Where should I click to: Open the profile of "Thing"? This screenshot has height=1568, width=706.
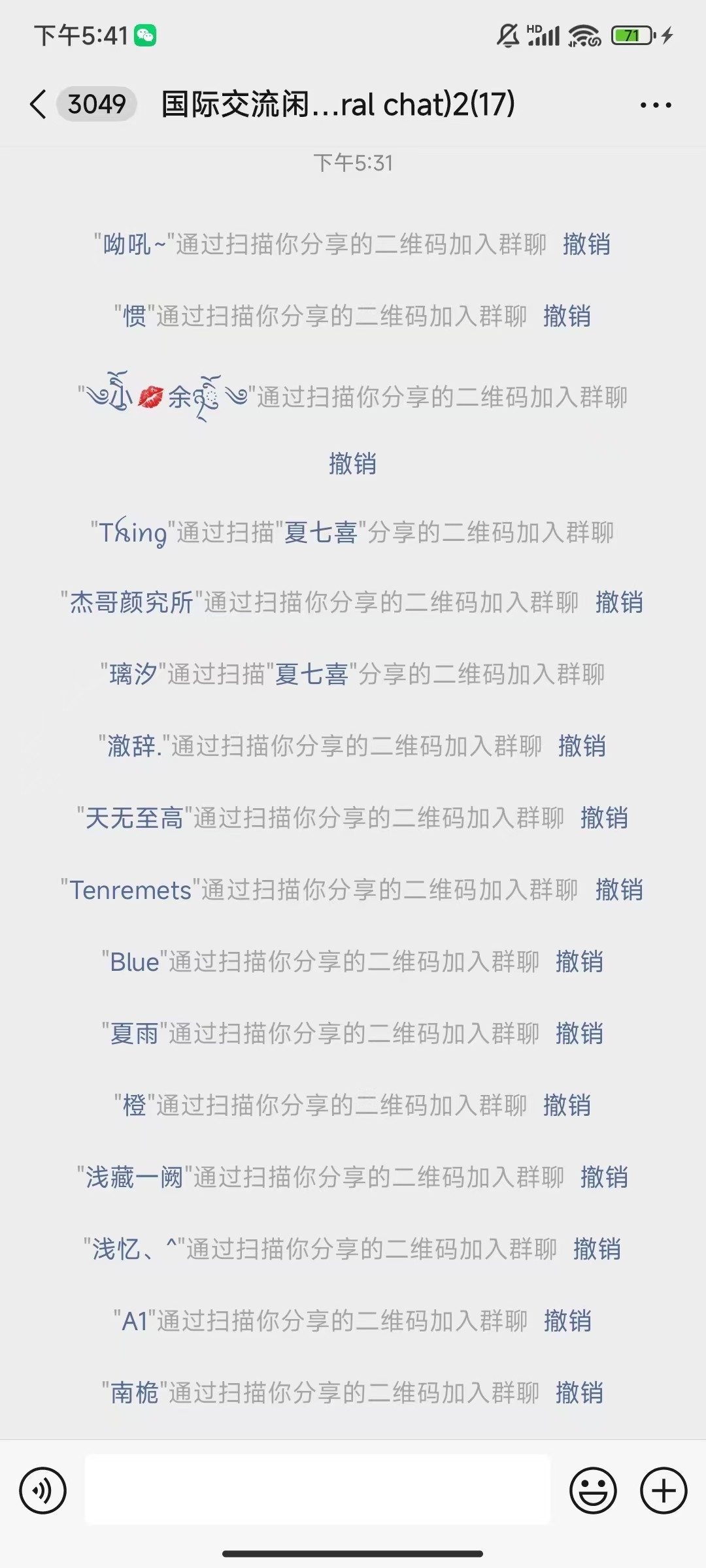[133, 533]
